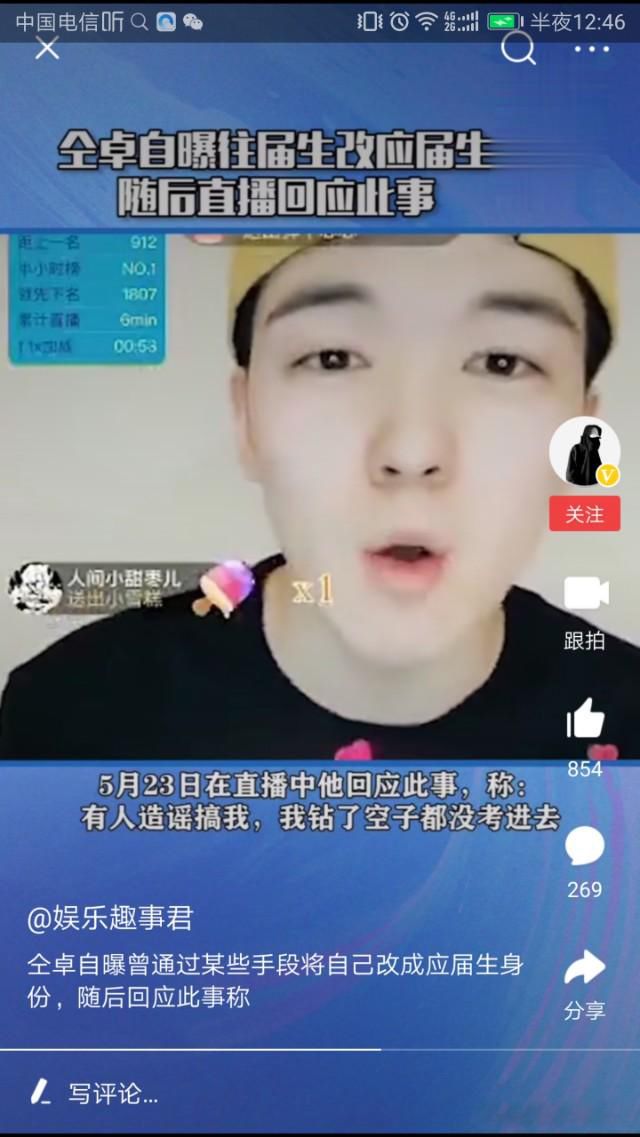Open the search magnifier icon
This screenshot has width=640, height=1137.
click(x=518, y=47)
